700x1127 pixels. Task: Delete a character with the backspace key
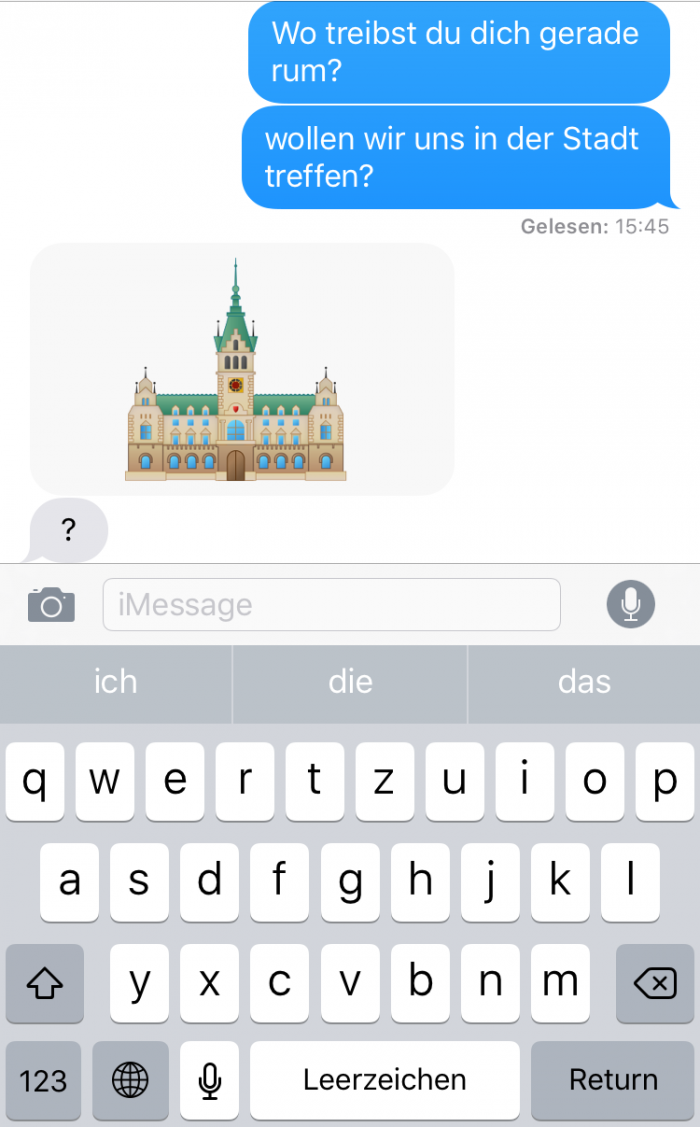click(654, 984)
